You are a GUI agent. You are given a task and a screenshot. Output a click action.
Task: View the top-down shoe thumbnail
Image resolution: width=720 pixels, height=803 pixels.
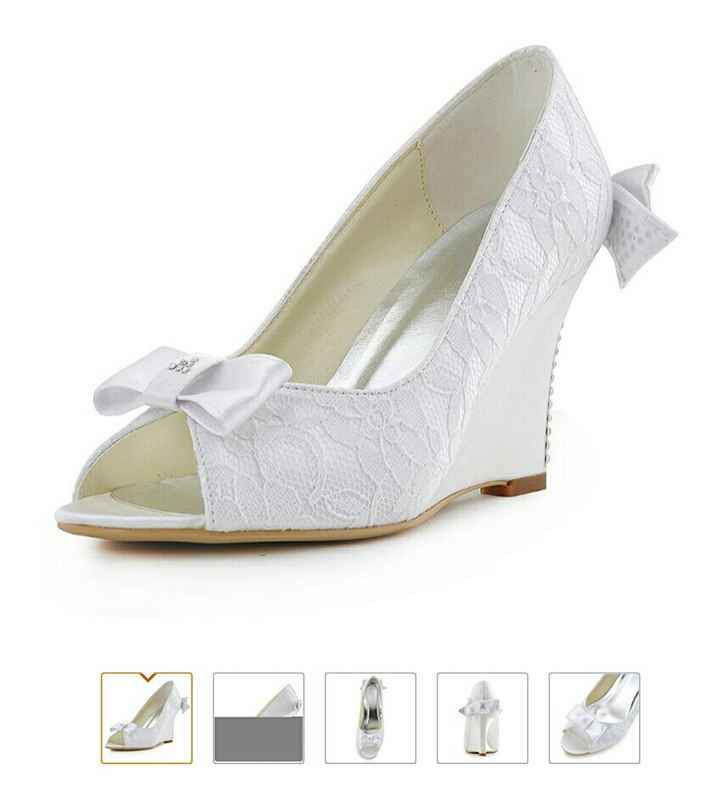[x=370, y=718]
